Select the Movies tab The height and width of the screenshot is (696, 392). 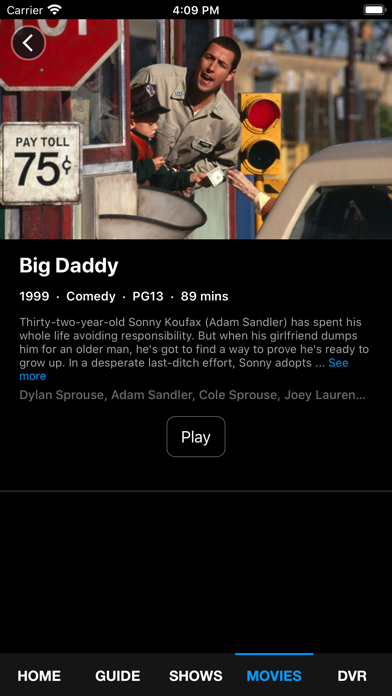click(274, 676)
